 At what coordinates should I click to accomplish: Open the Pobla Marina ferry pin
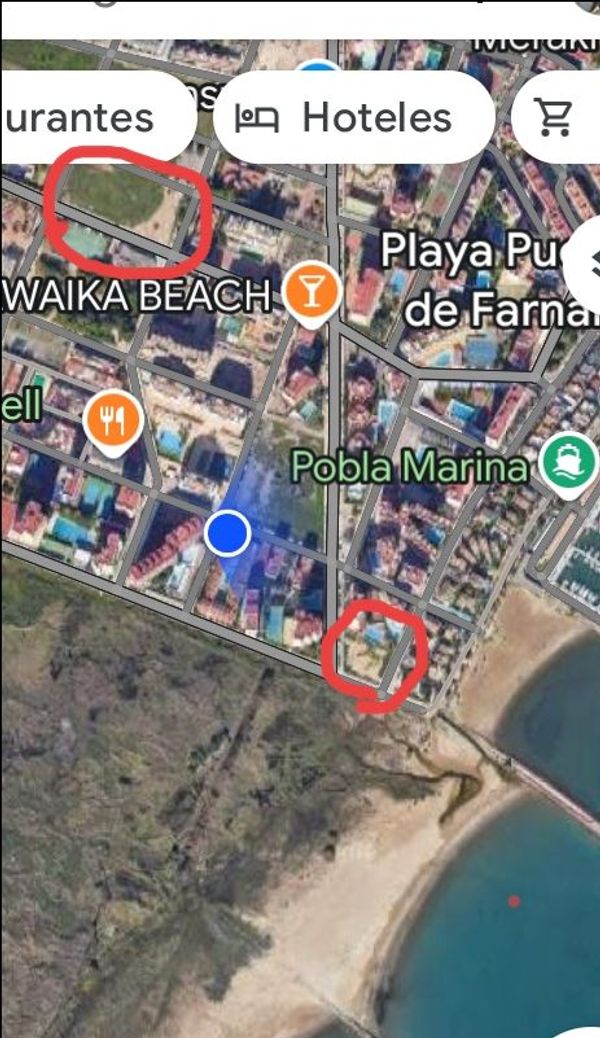(565, 463)
